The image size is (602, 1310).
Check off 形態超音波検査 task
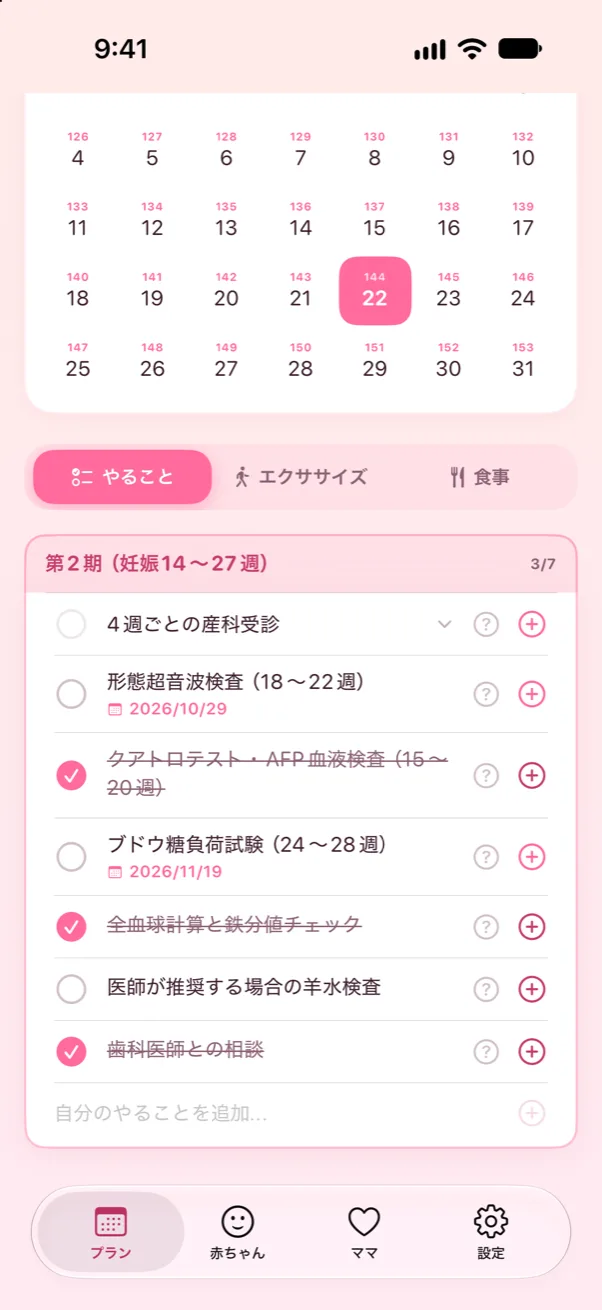click(x=71, y=694)
